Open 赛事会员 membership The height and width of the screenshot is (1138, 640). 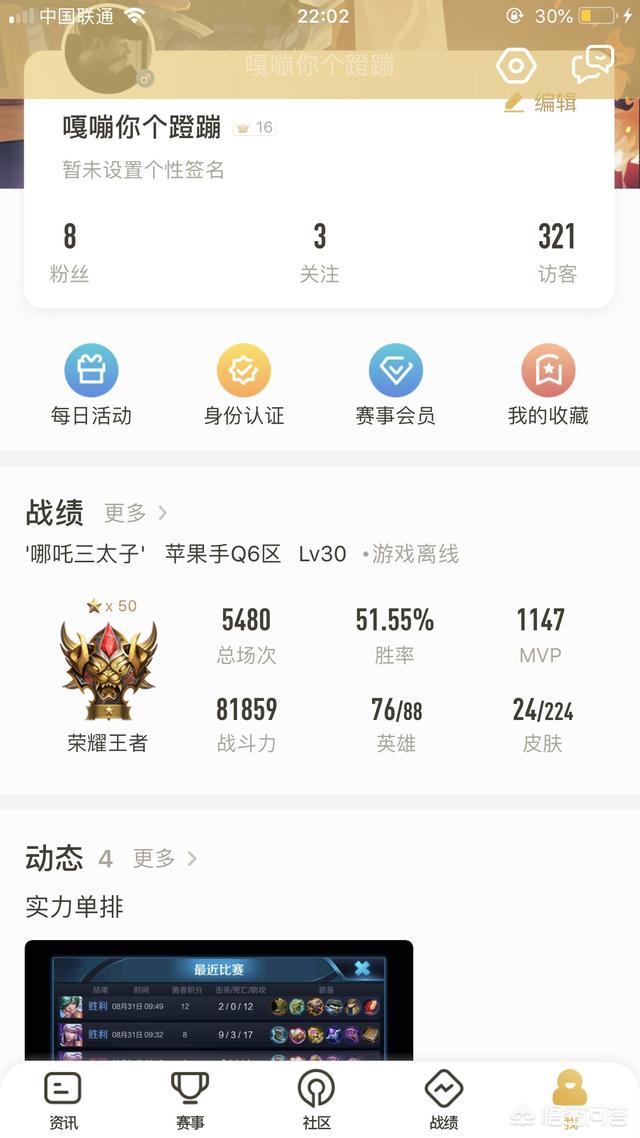[395, 385]
